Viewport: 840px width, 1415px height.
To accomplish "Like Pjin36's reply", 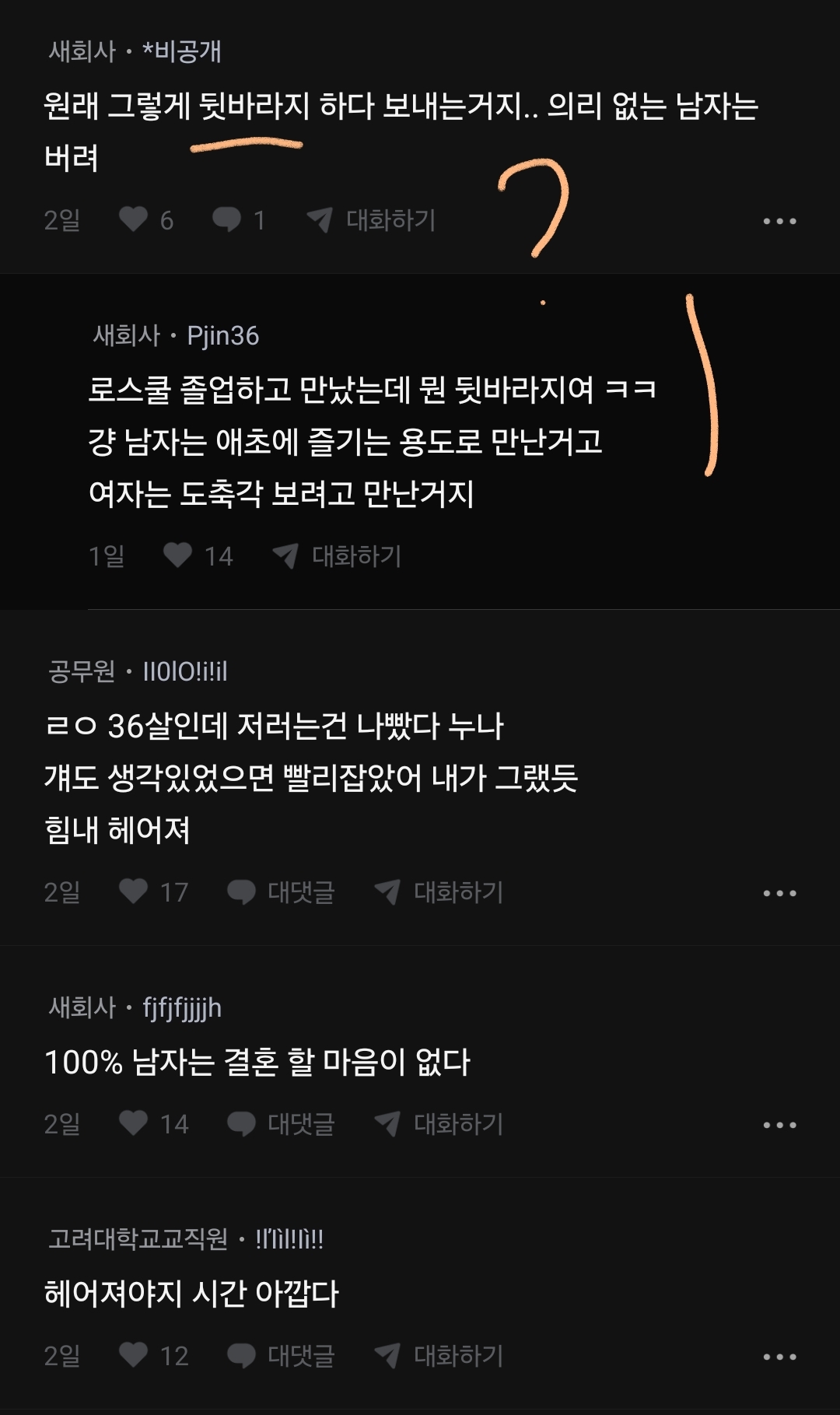I will [178, 555].
